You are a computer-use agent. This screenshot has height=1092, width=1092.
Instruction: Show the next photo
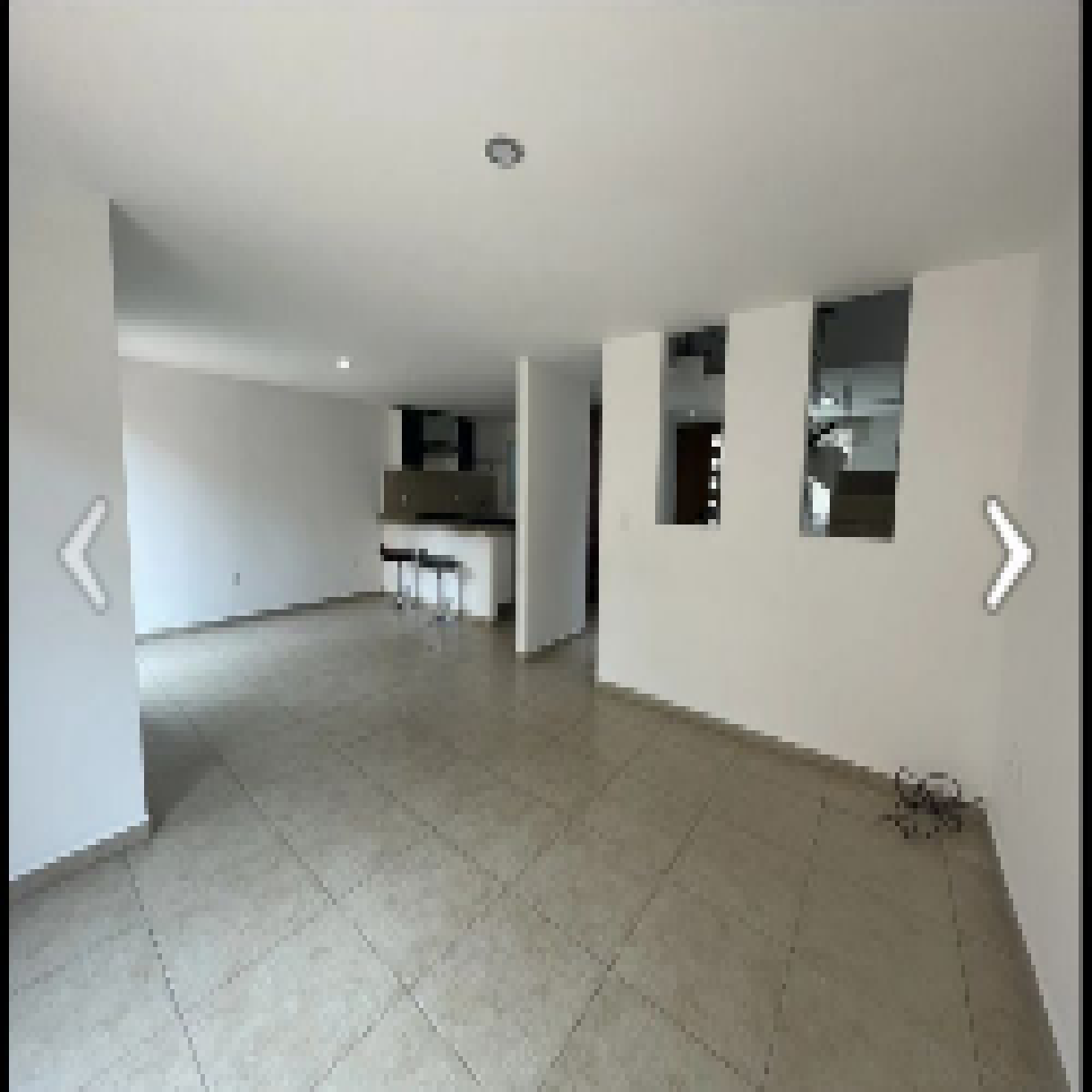click(1008, 554)
